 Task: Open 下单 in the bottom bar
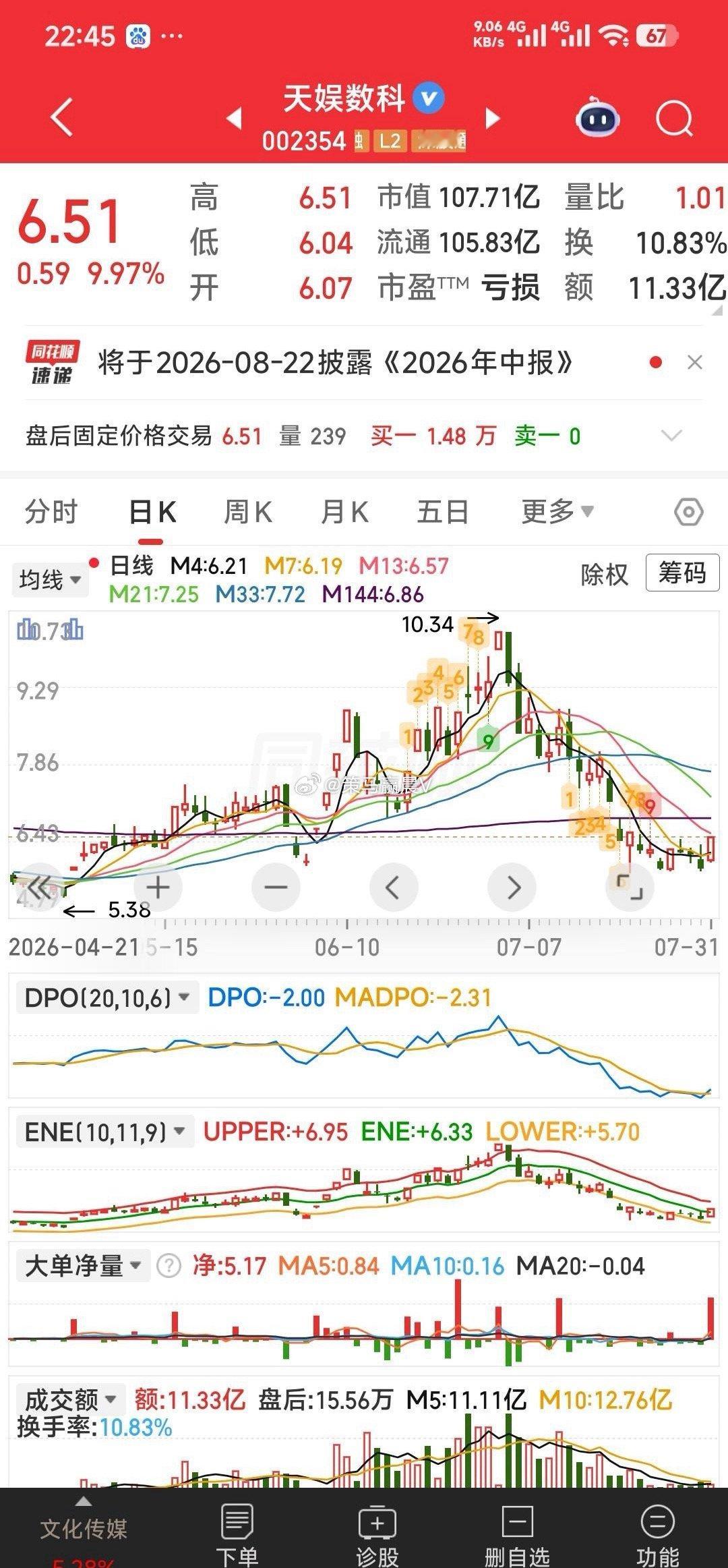(237, 1533)
